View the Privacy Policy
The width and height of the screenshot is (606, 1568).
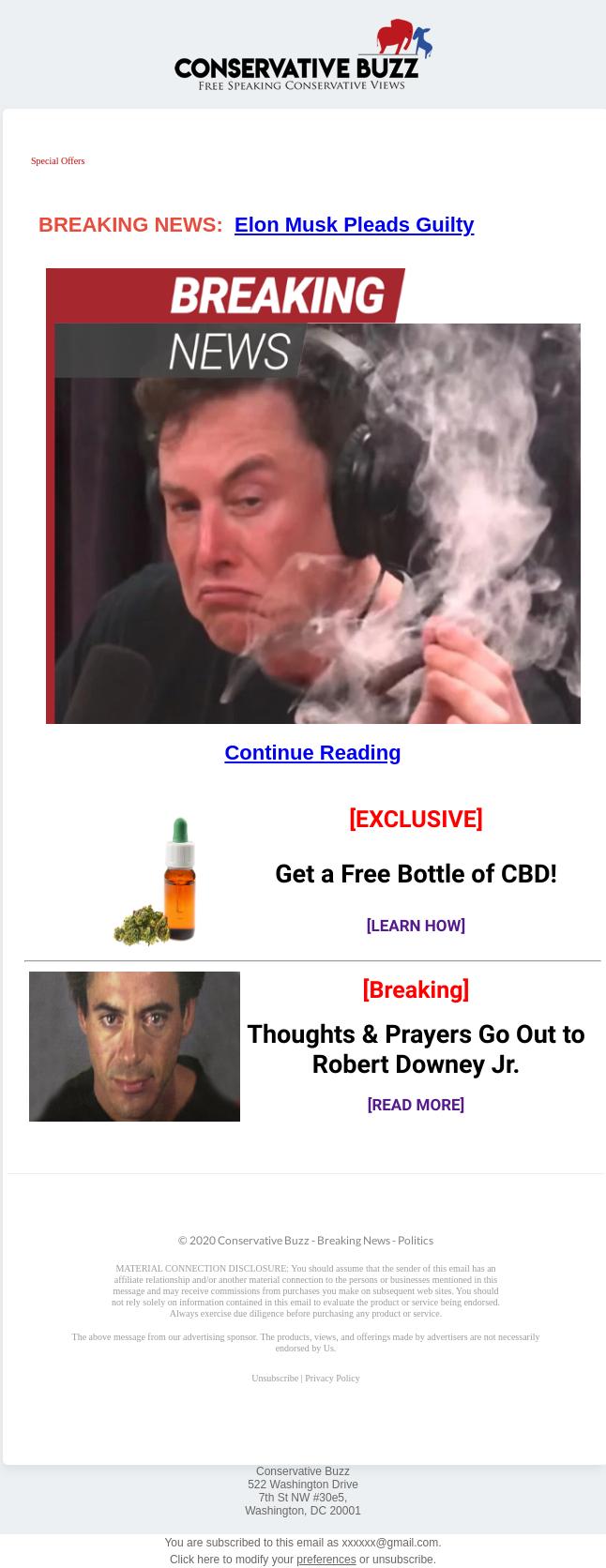click(x=332, y=1379)
